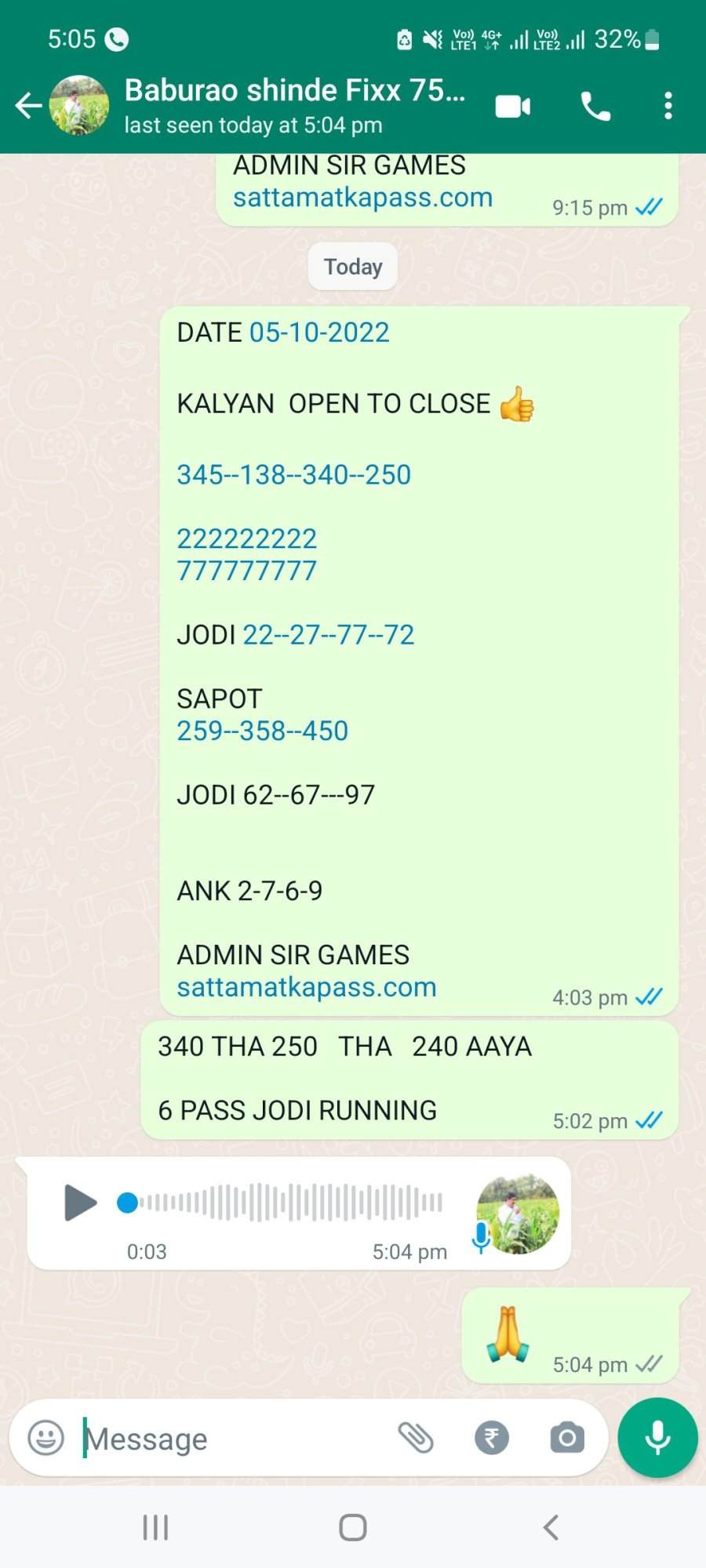
Task: Tap the linked number 345--138--340--250
Action: pos(293,474)
